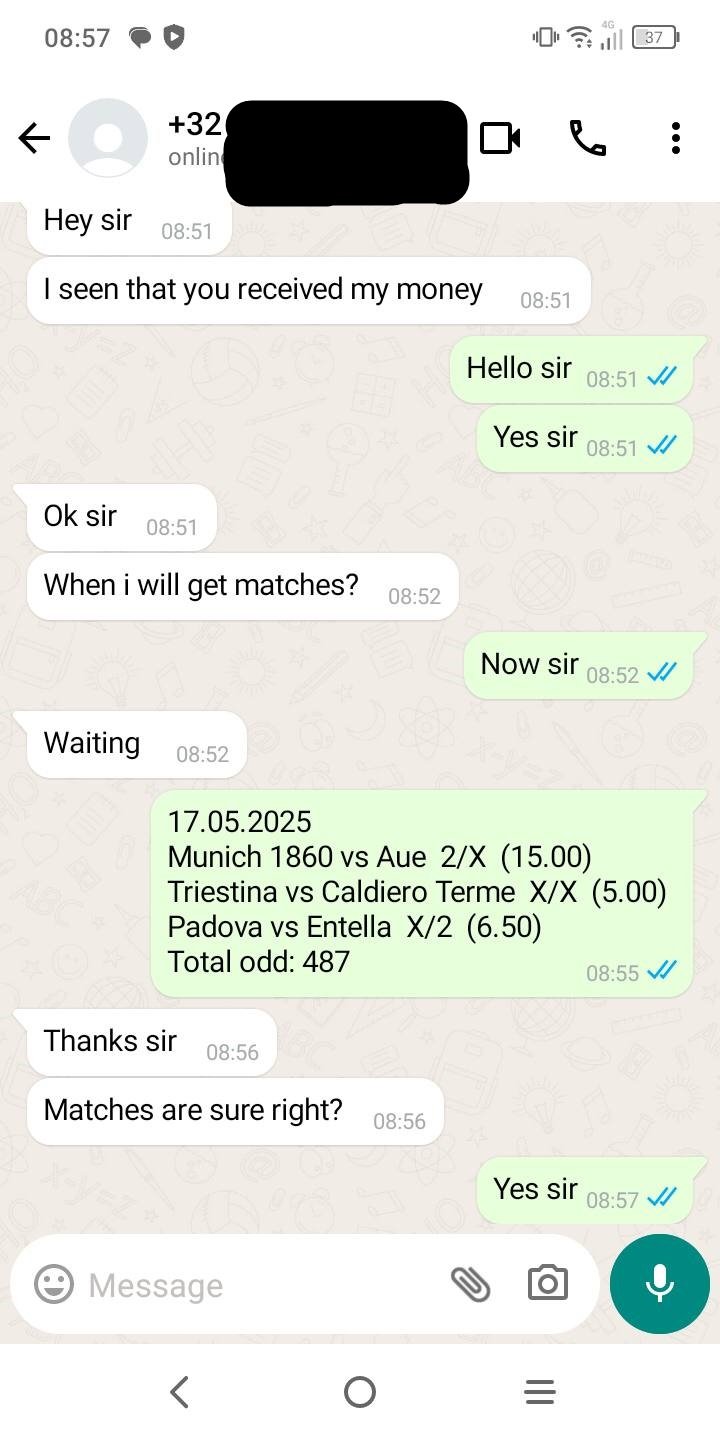This screenshot has height=1440, width=720.
Task: Tap the voice message microphone button
Action: [x=659, y=1284]
